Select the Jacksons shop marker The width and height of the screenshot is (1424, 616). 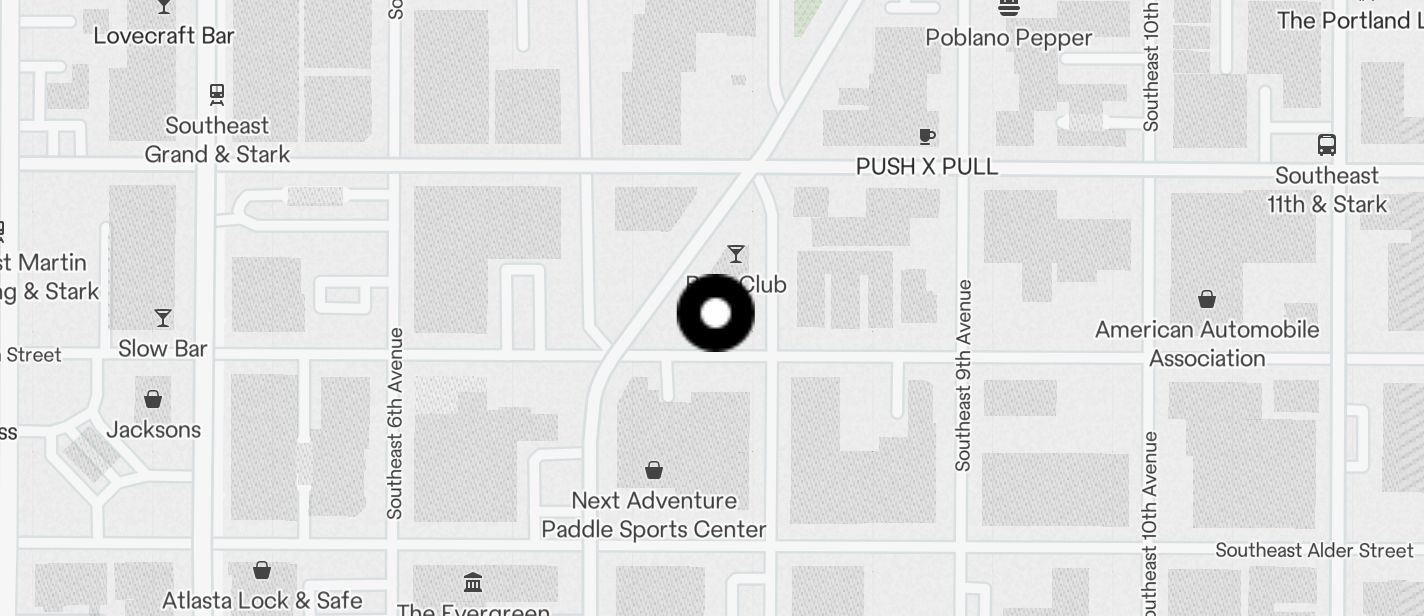tap(153, 400)
